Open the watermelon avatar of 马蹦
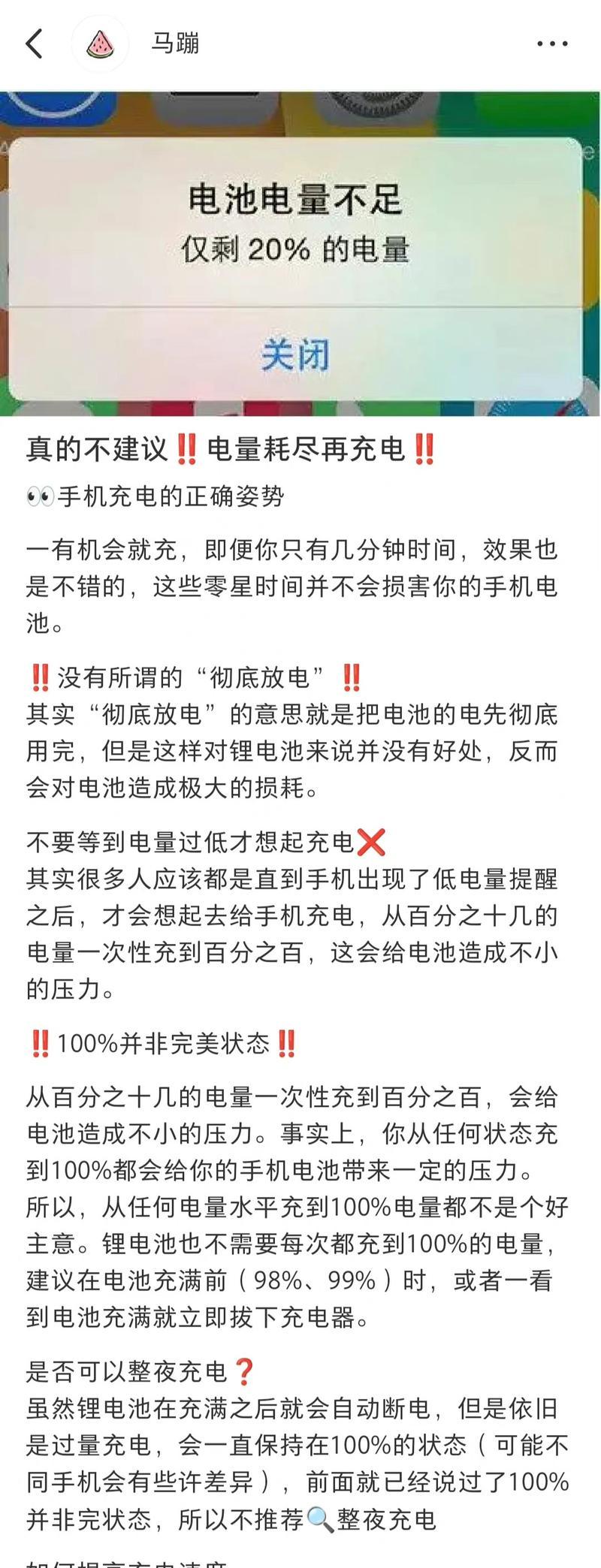Image resolution: width=601 pixels, height=1568 pixels. click(x=101, y=44)
